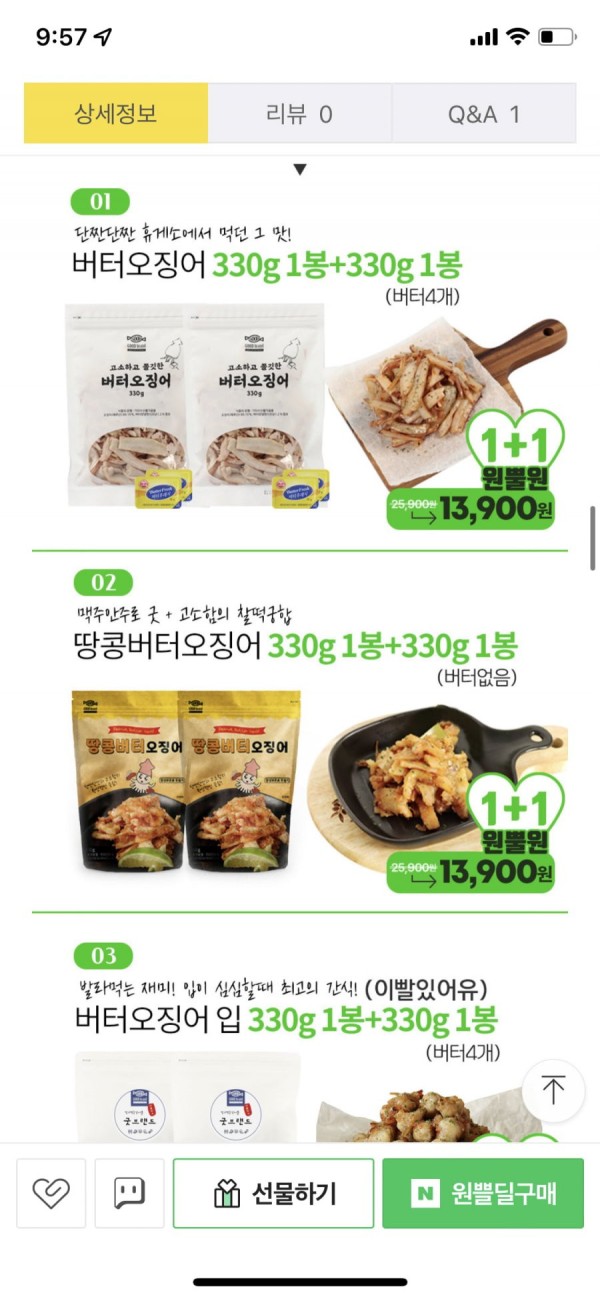Viewport: 600px width, 1299px height.
Task: Open the 리뷰 tab
Action: [299, 113]
